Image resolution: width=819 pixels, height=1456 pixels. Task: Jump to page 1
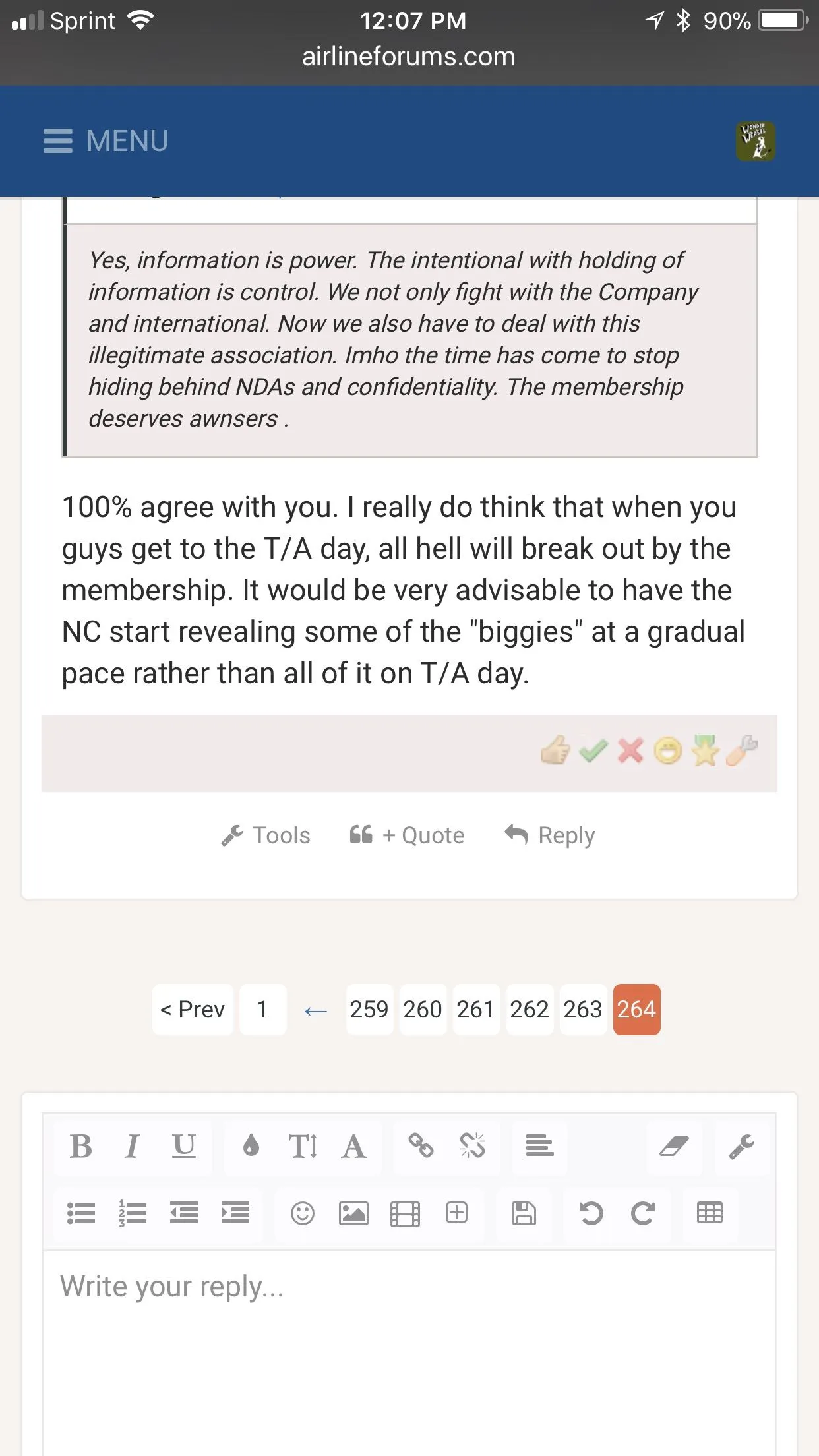(x=262, y=1010)
